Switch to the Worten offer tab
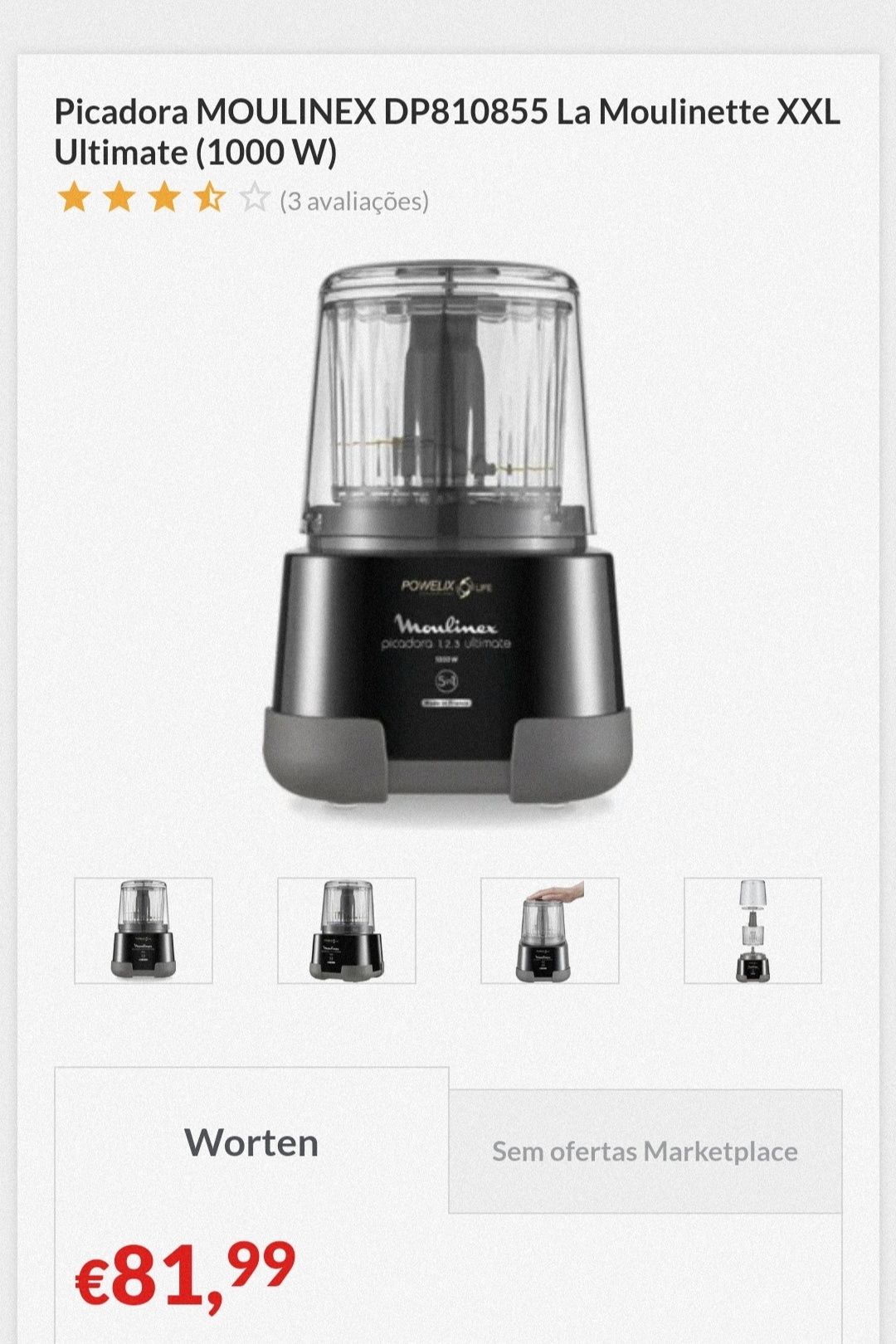The height and width of the screenshot is (1344, 896). (x=251, y=1142)
